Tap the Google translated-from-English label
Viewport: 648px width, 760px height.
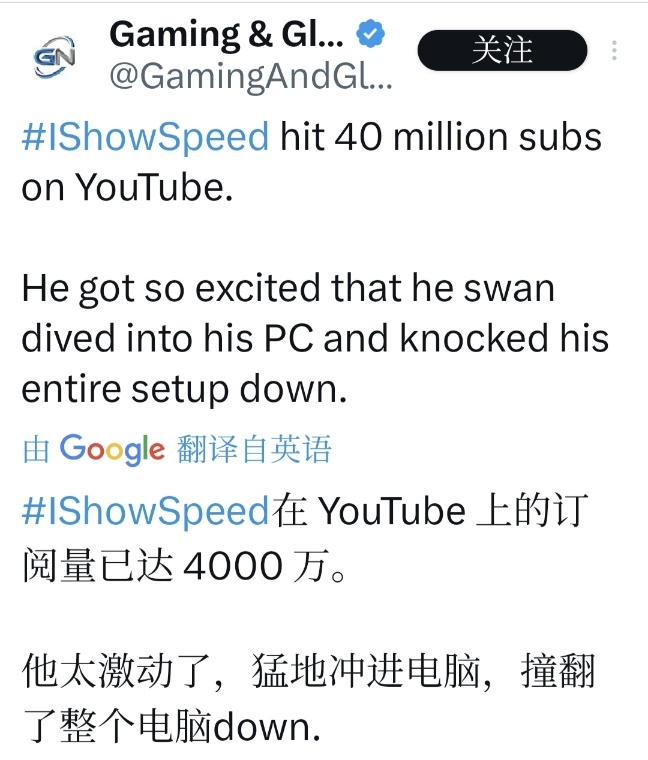[x=176, y=450]
